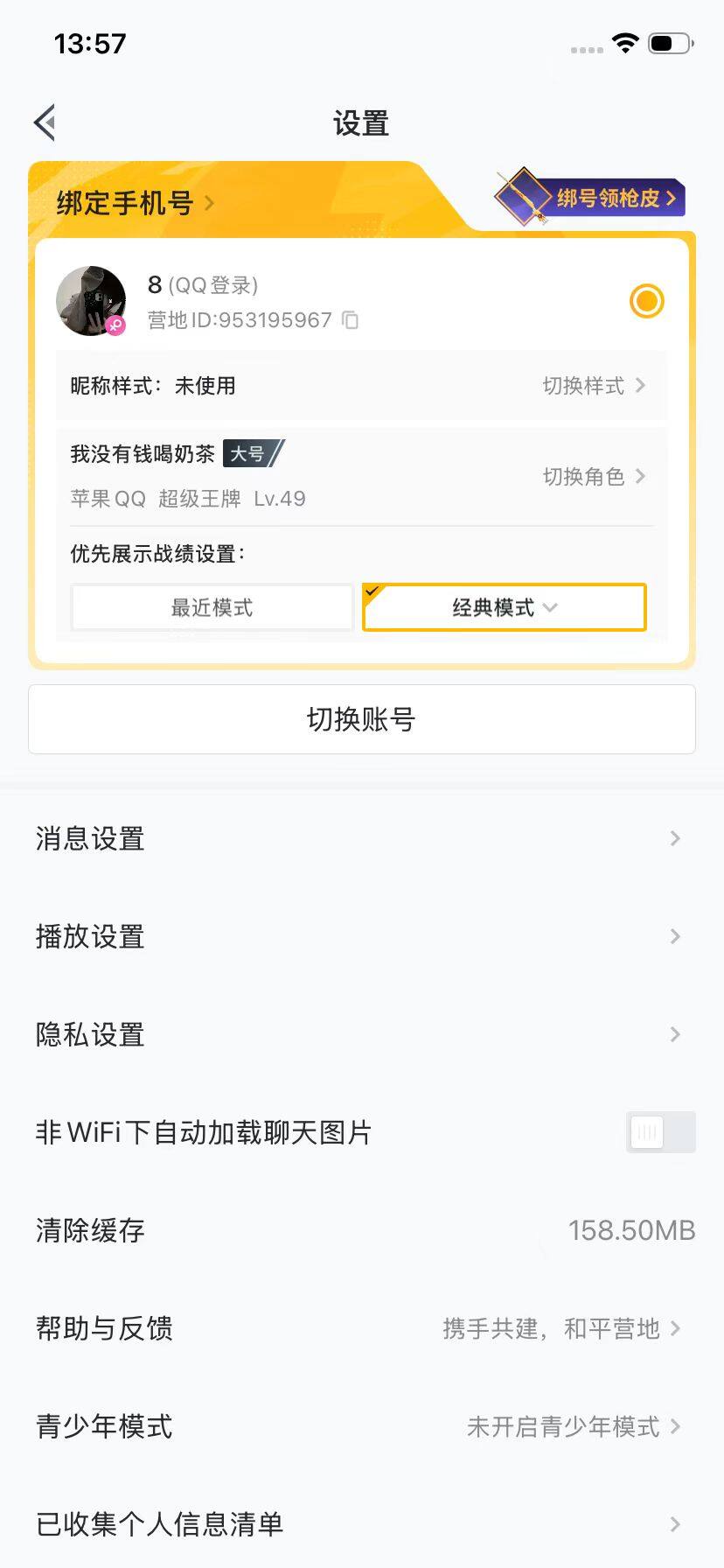This screenshot has width=724, height=1568.
Task: Open the user's profile avatar
Action: [91, 301]
